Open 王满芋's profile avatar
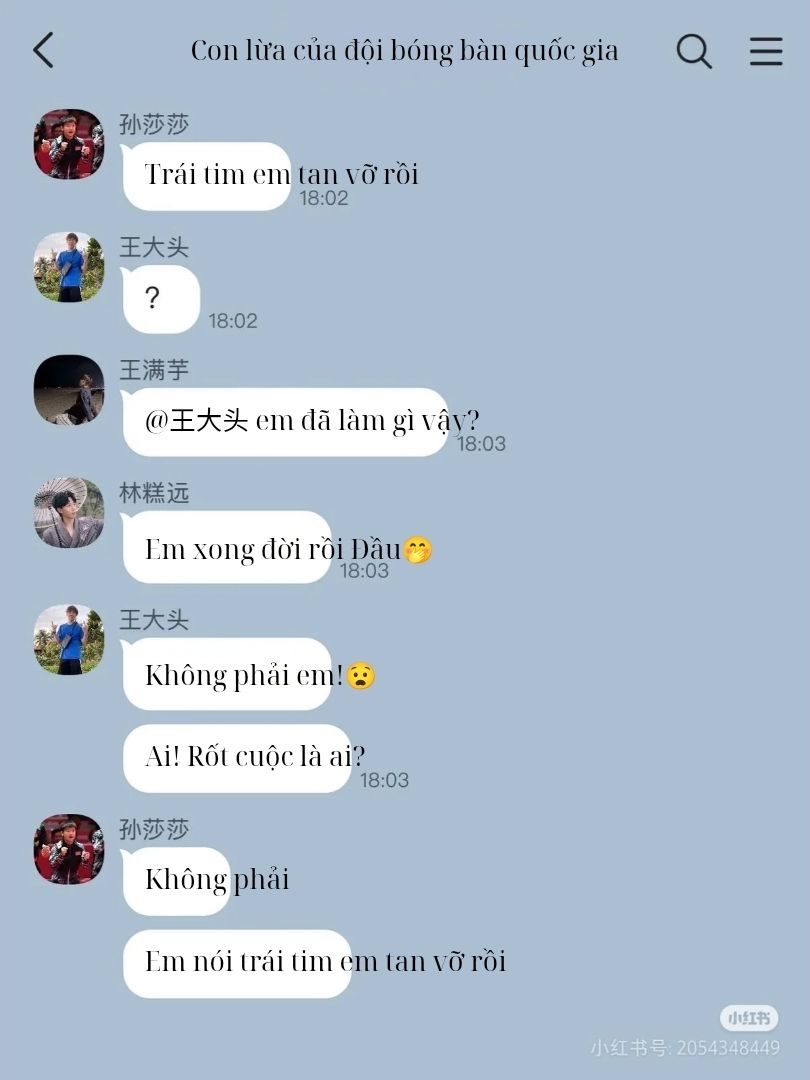The height and width of the screenshot is (1080, 810). tap(69, 389)
